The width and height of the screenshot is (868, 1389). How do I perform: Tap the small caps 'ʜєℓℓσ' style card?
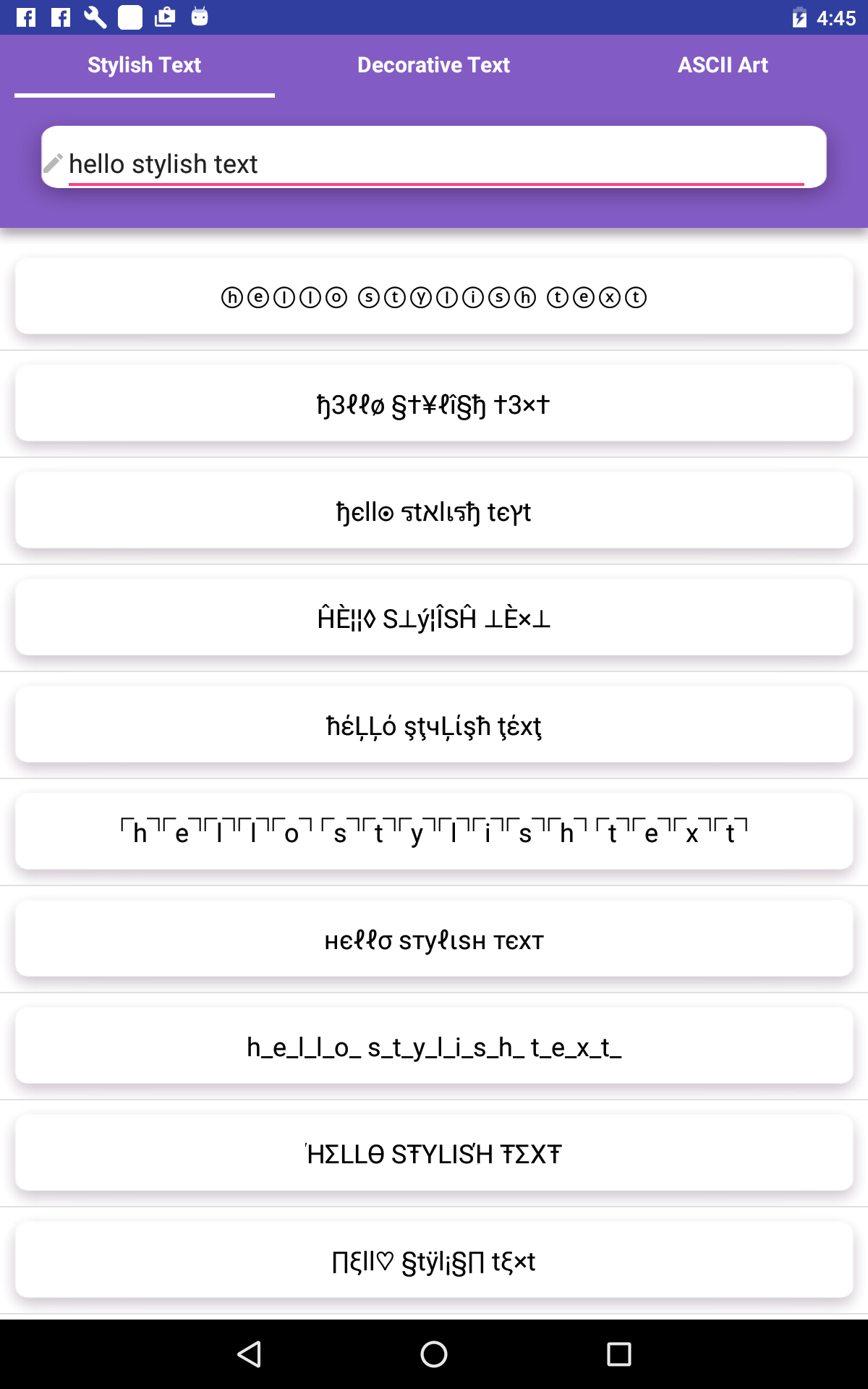point(434,939)
